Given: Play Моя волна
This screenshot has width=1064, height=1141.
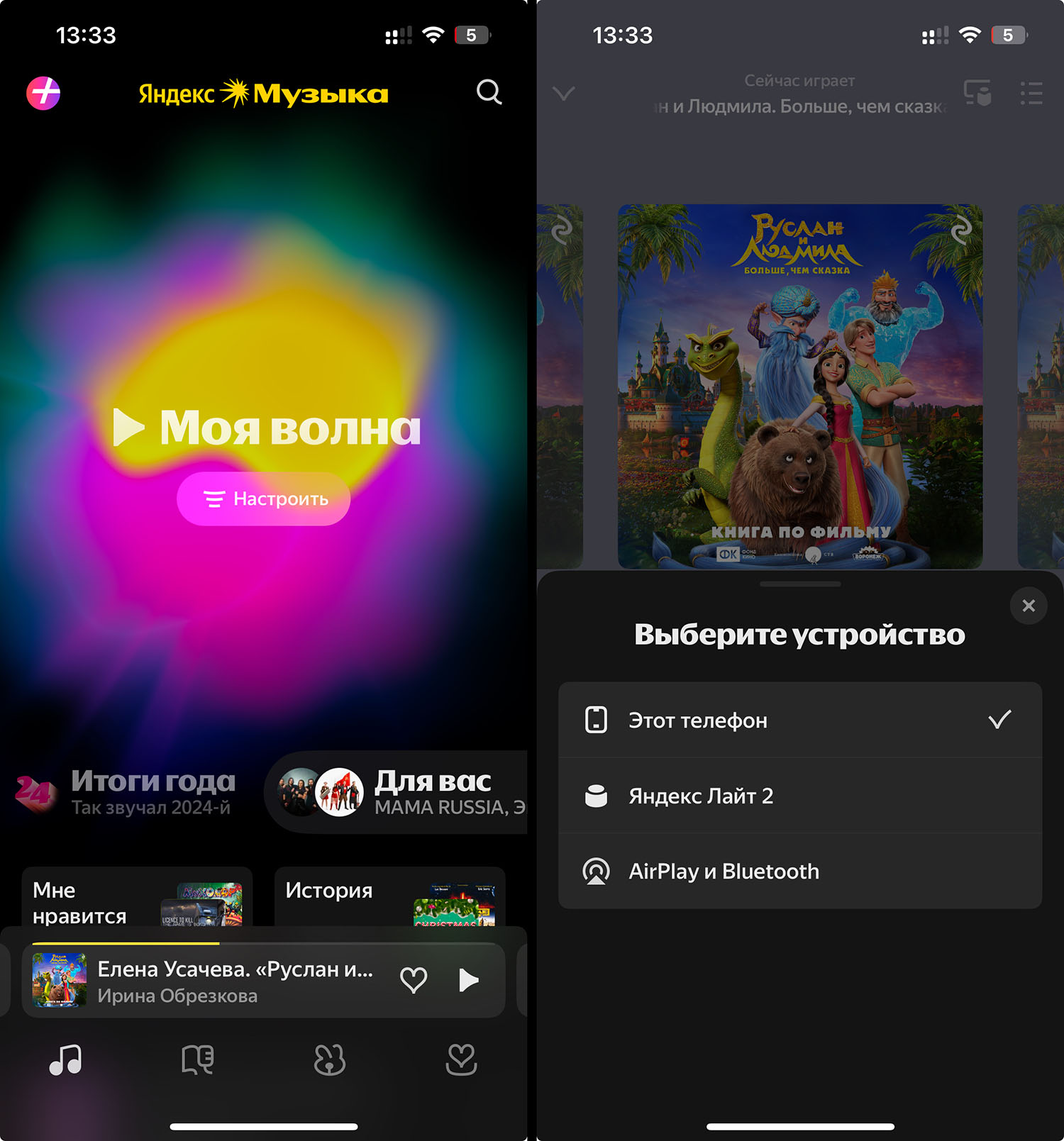Looking at the screenshot, I should point(267,428).
